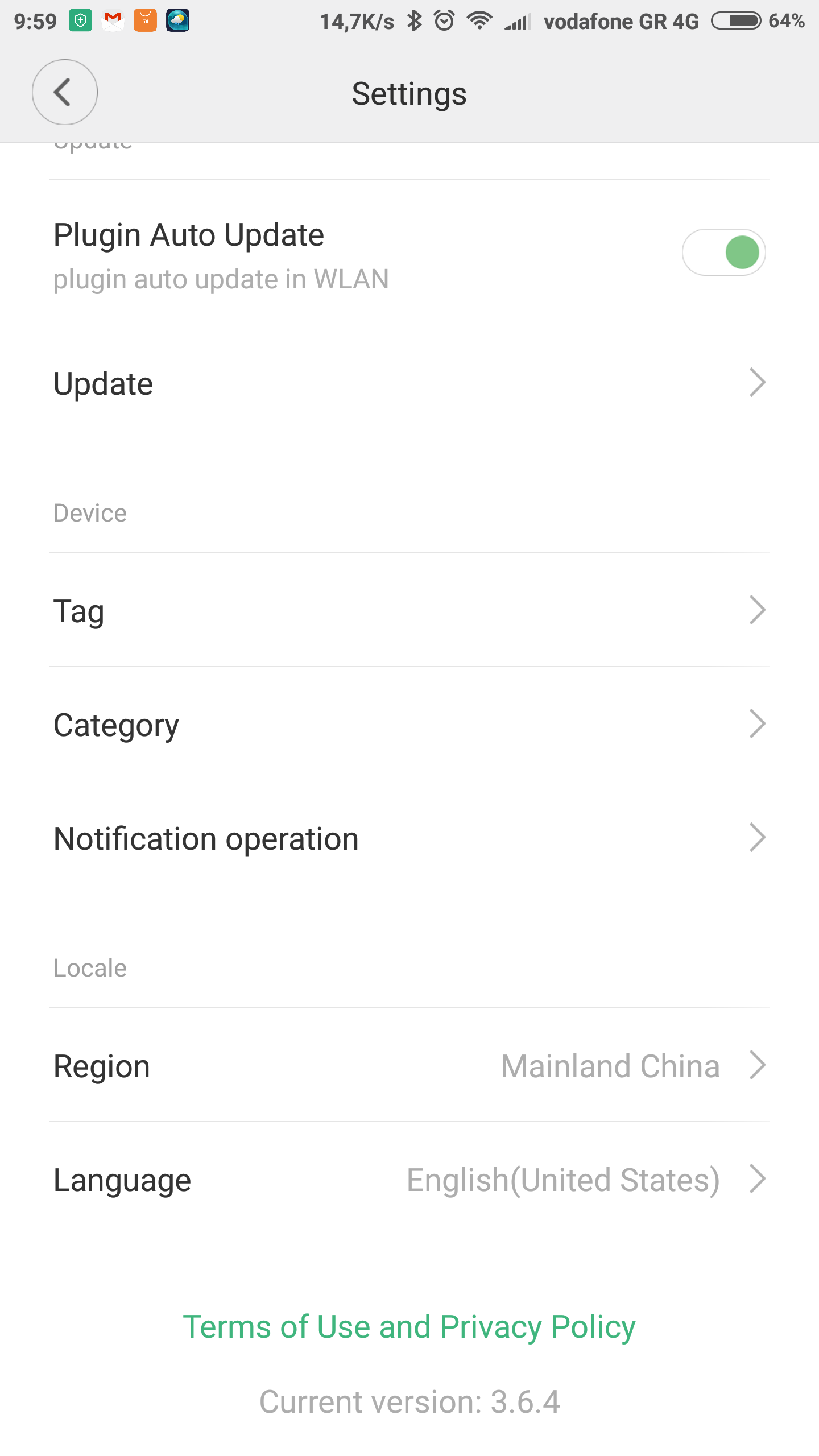The width and height of the screenshot is (819, 1456).
Task: Open Category settings
Action: (x=409, y=724)
